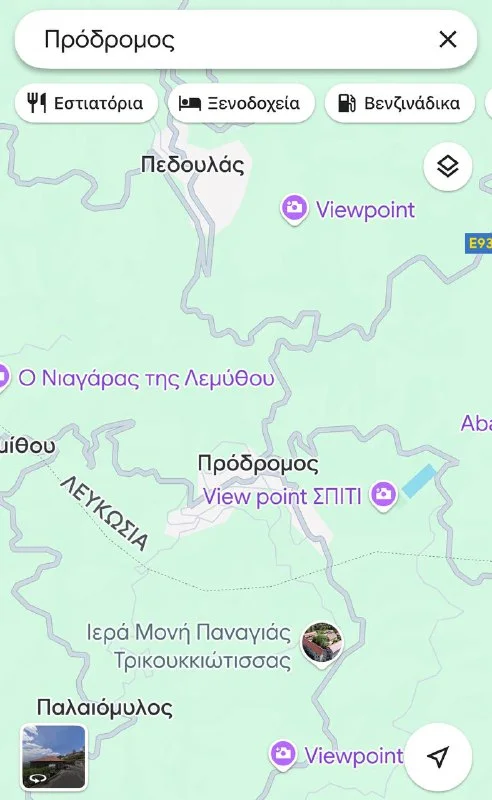Screen dimensions: 492x800
Task: Open the Viewpoint marker near Πεδουλάς
Action: [294, 209]
